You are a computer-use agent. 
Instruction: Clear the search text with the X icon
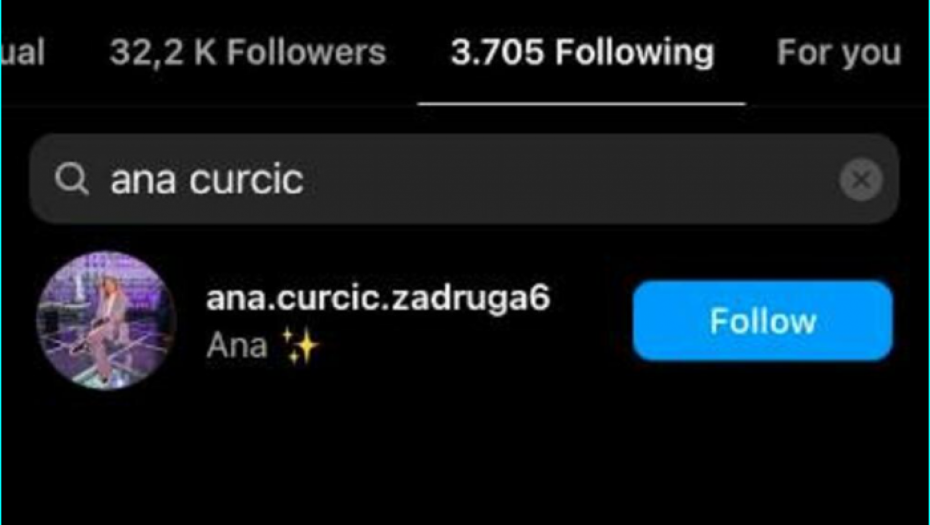[x=860, y=181]
